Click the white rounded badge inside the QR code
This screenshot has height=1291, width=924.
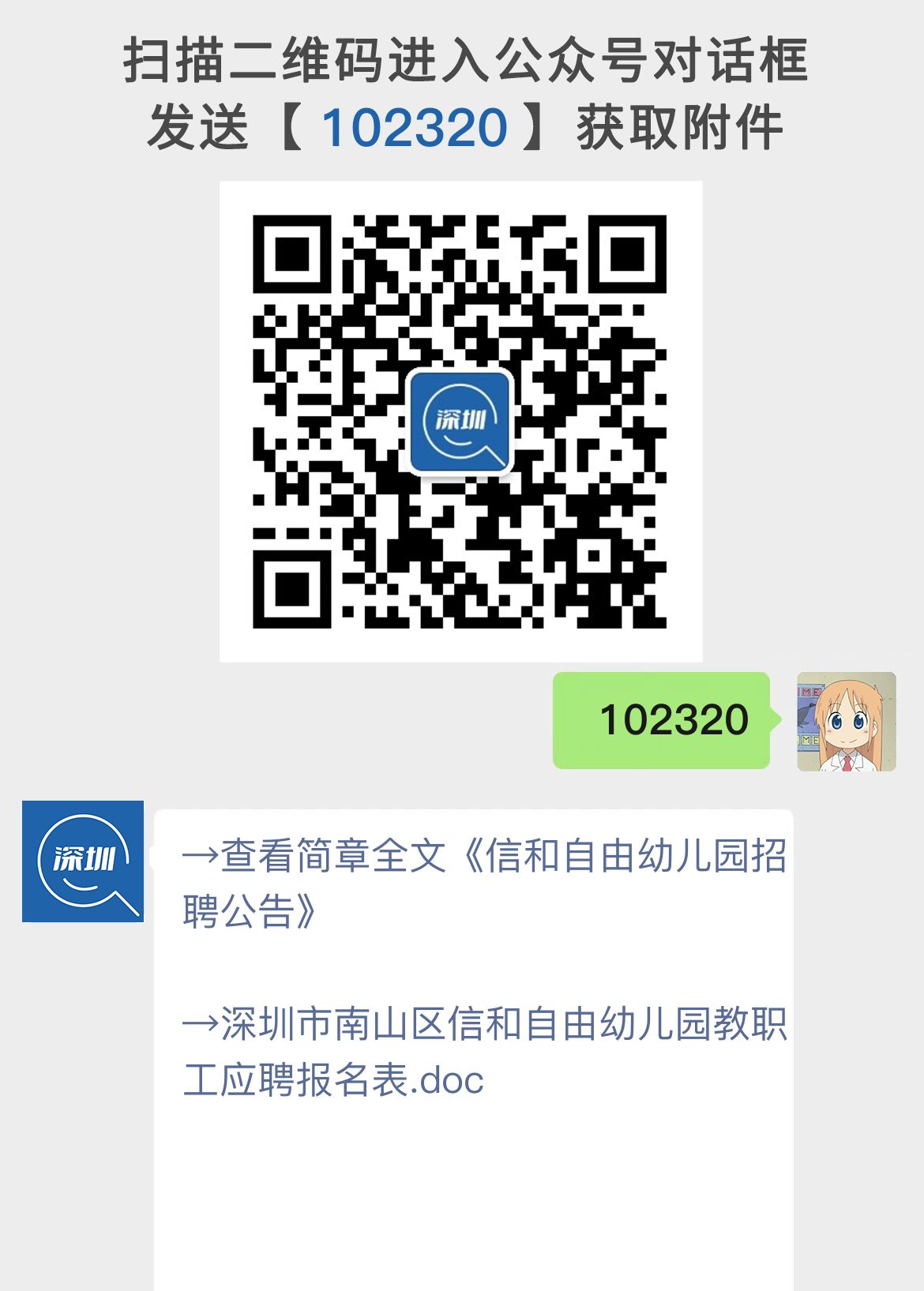tap(461, 425)
